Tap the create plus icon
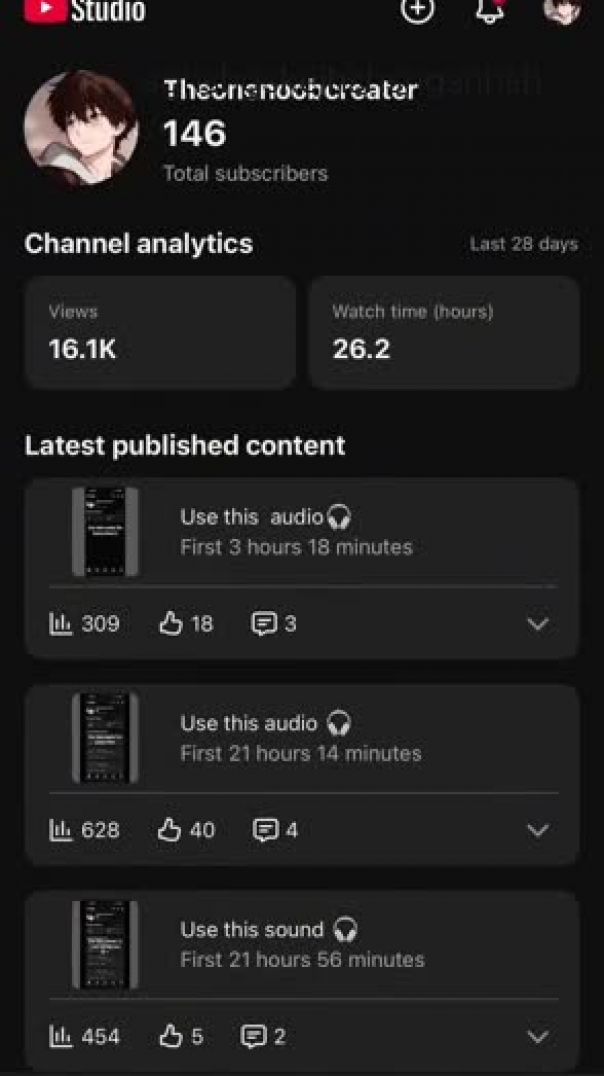Screen dimensions: 604x1076 (418, 10)
